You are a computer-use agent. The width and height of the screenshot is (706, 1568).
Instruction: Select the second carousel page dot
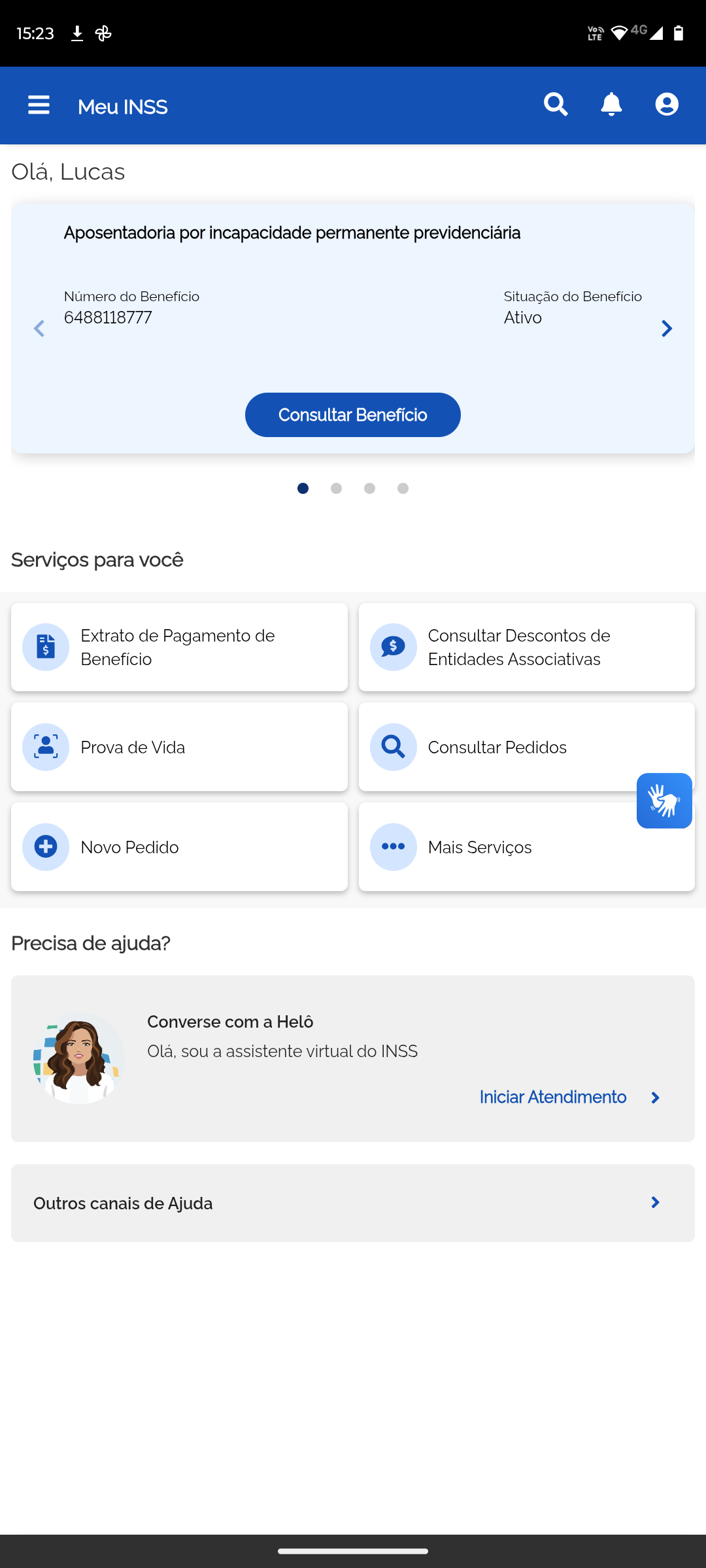[x=336, y=488]
